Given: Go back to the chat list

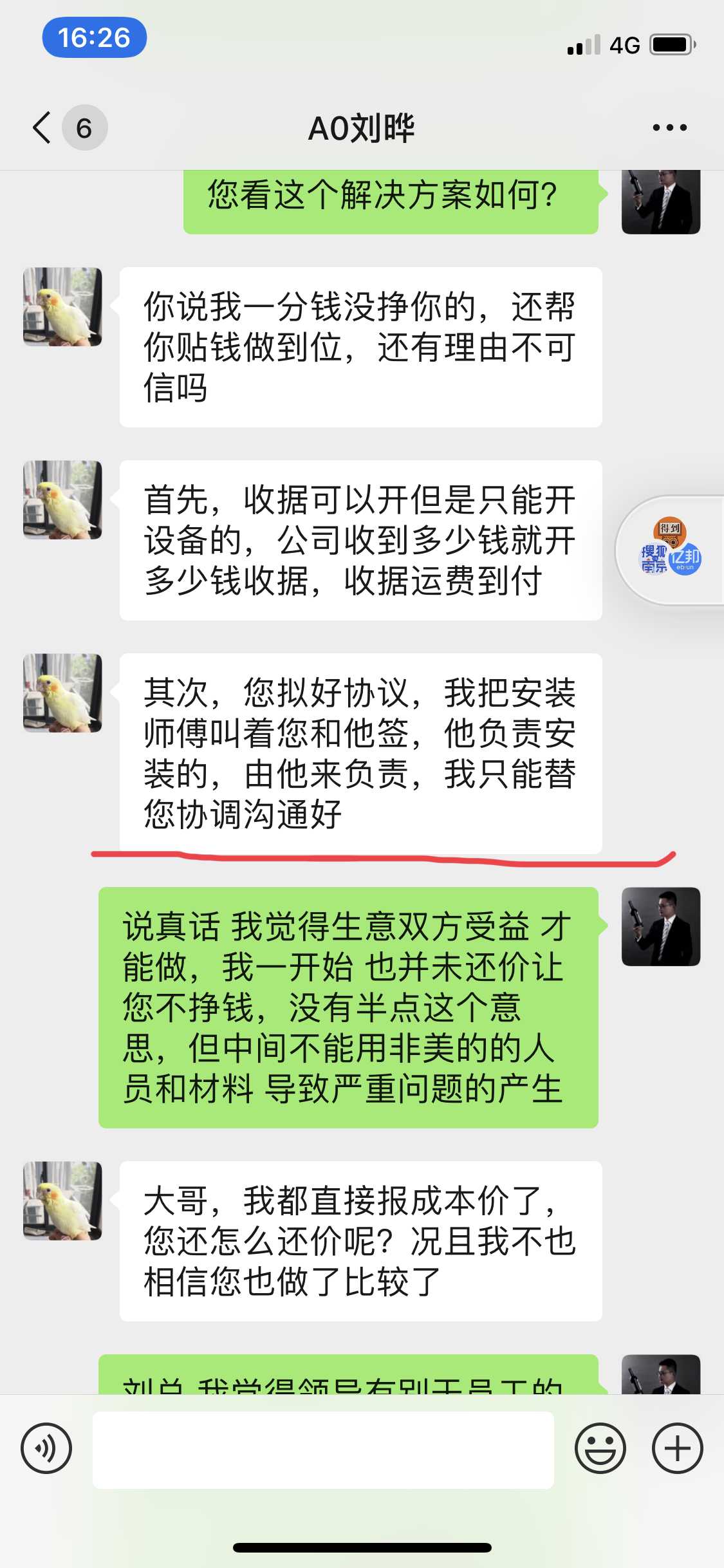Looking at the screenshot, I should click(x=42, y=127).
